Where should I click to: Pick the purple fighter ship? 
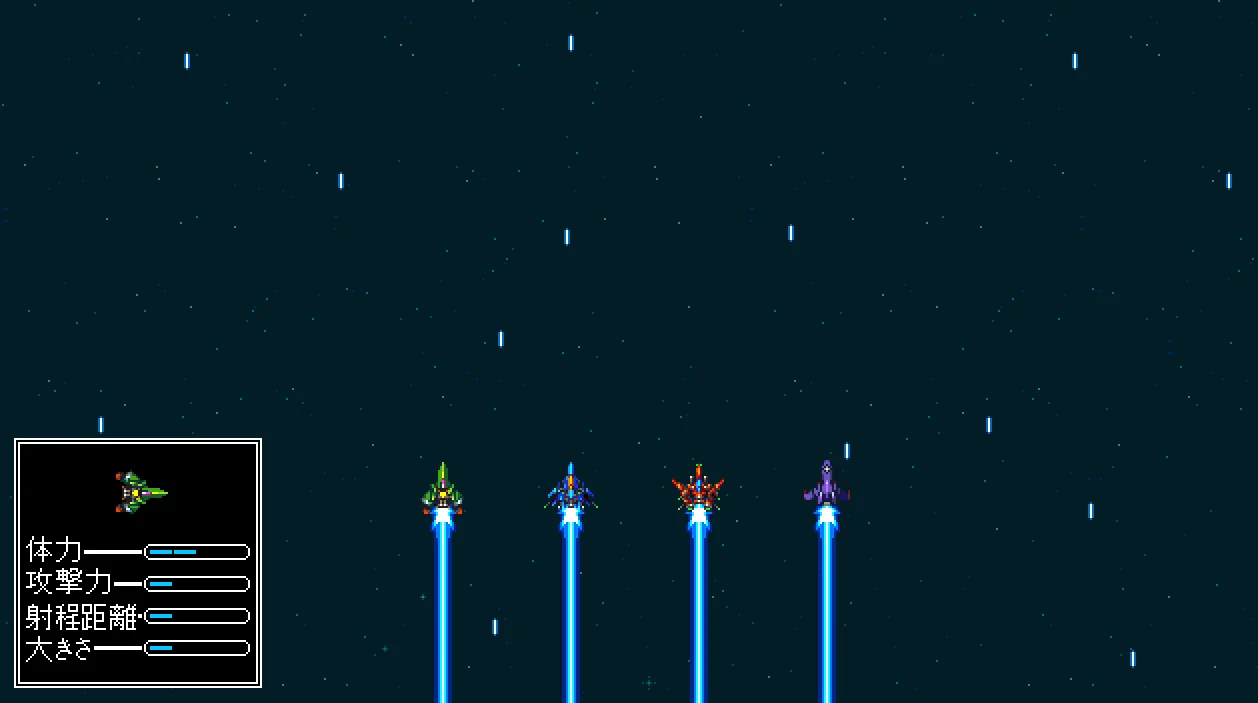click(826, 486)
